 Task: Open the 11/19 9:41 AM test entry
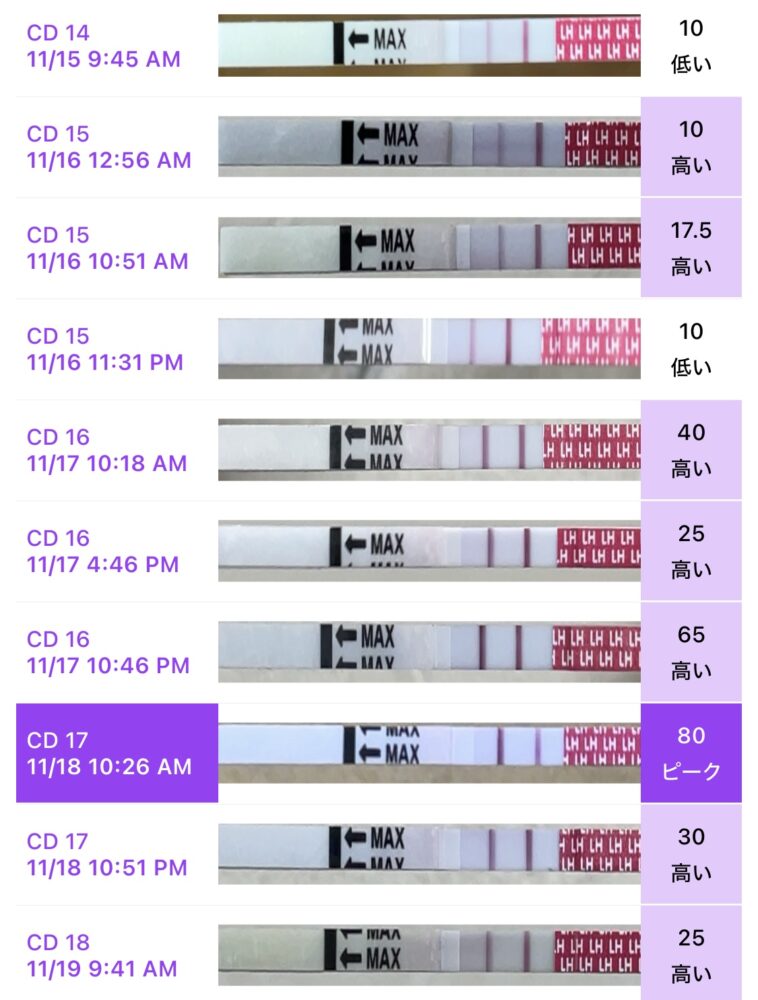point(102,955)
